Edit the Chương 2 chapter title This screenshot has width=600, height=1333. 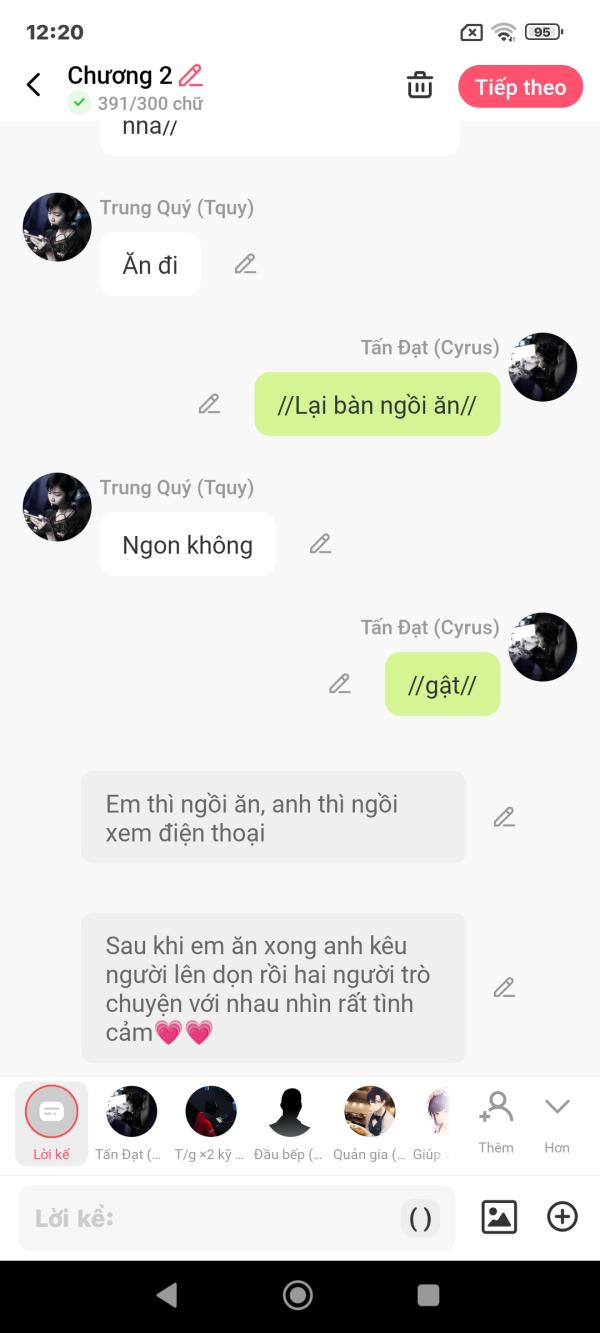coord(190,75)
